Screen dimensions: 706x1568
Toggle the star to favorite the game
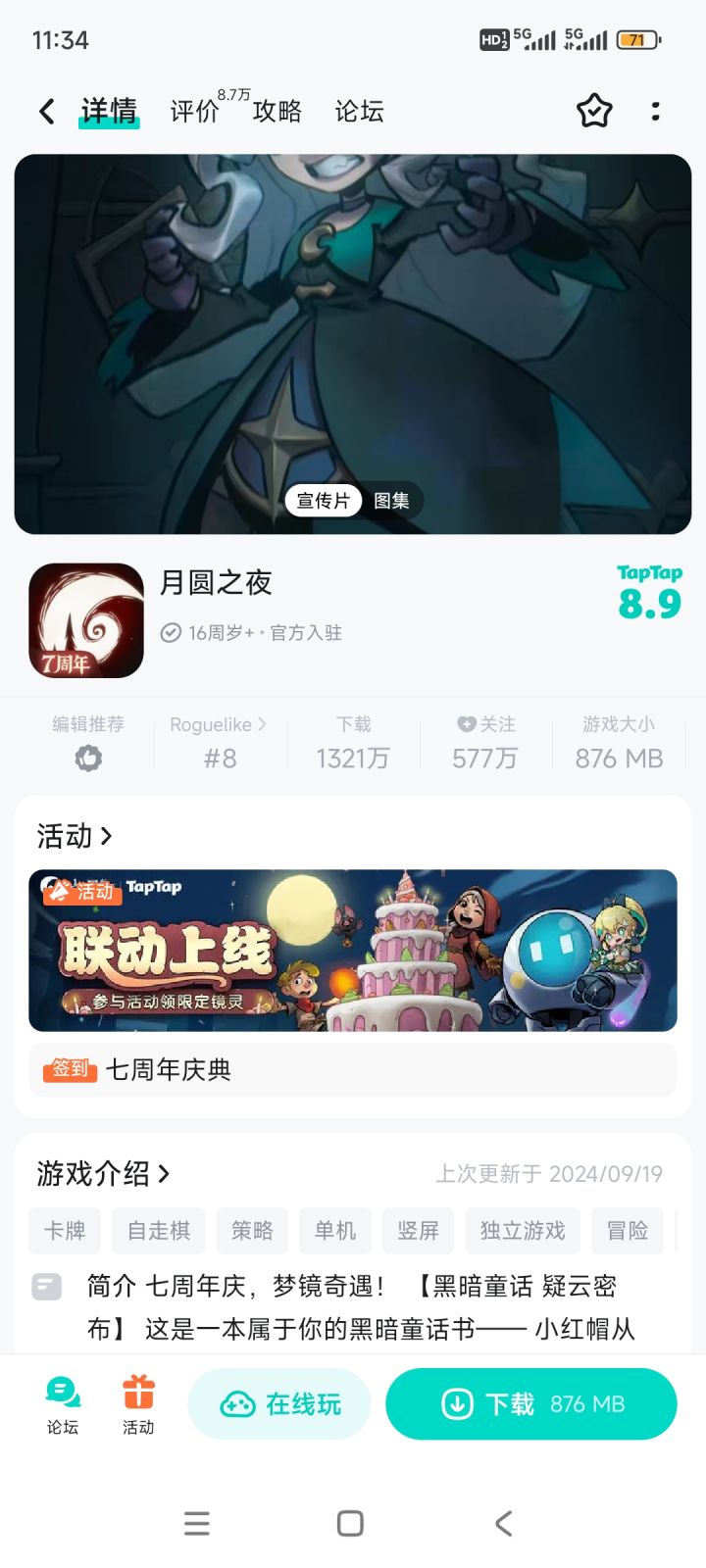coord(594,111)
